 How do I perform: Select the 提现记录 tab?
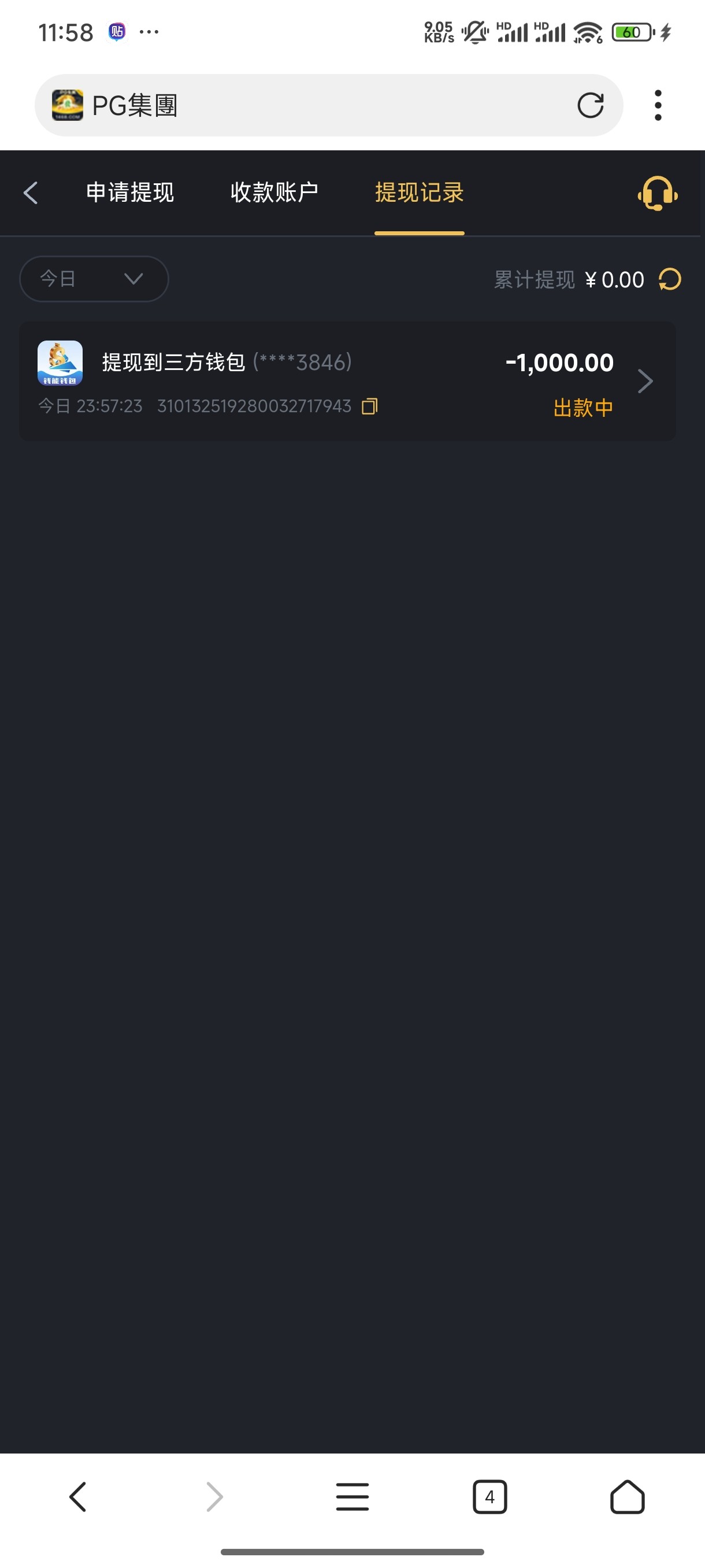[x=419, y=193]
